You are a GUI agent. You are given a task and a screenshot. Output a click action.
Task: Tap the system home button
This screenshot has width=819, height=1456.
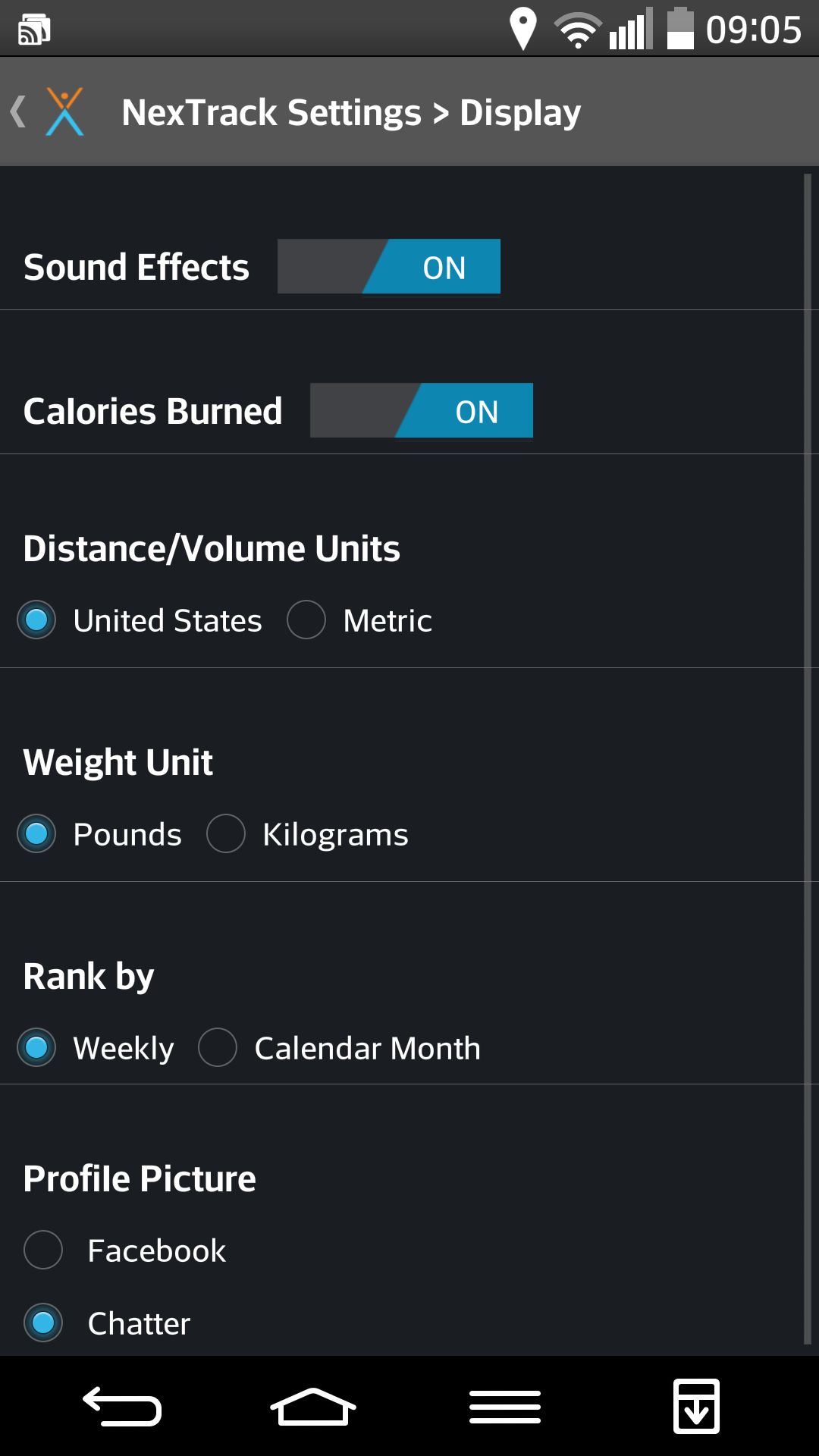click(x=313, y=1407)
